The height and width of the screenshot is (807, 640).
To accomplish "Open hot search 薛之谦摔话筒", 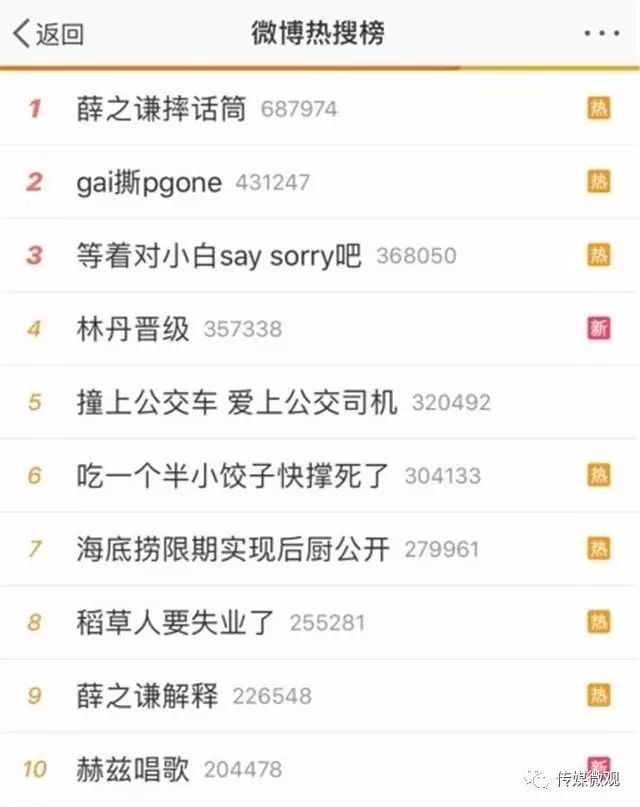I will click(161, 109).
